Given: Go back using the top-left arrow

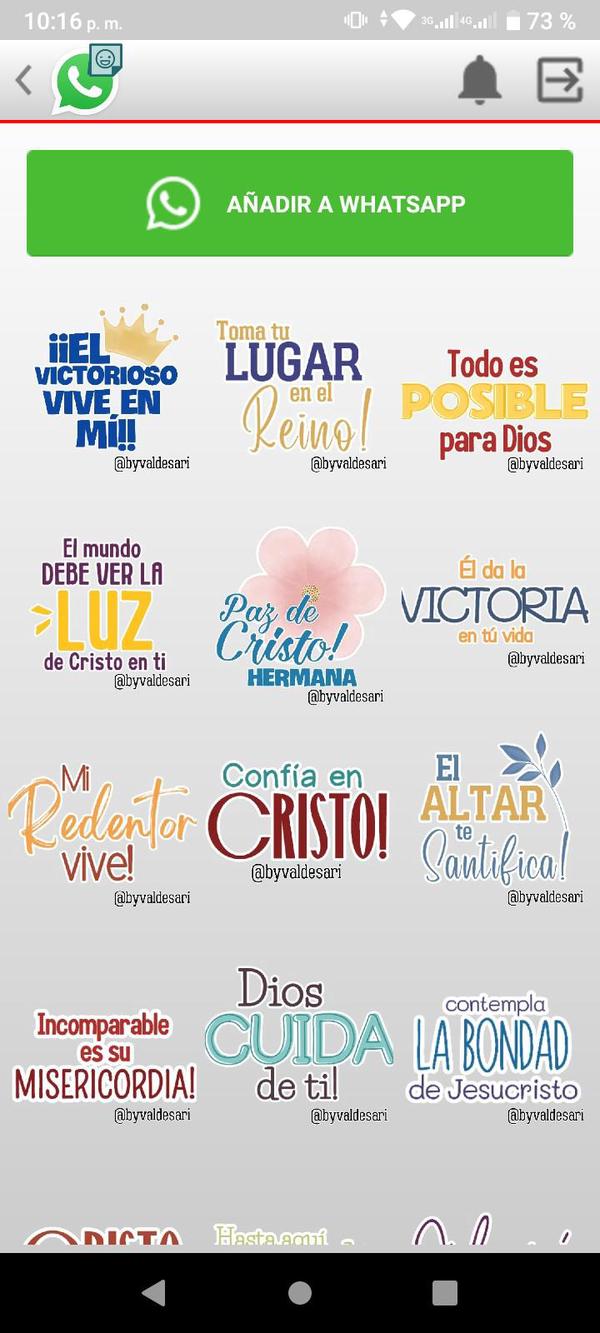Looking at the screenshot, I should [24, 80].
